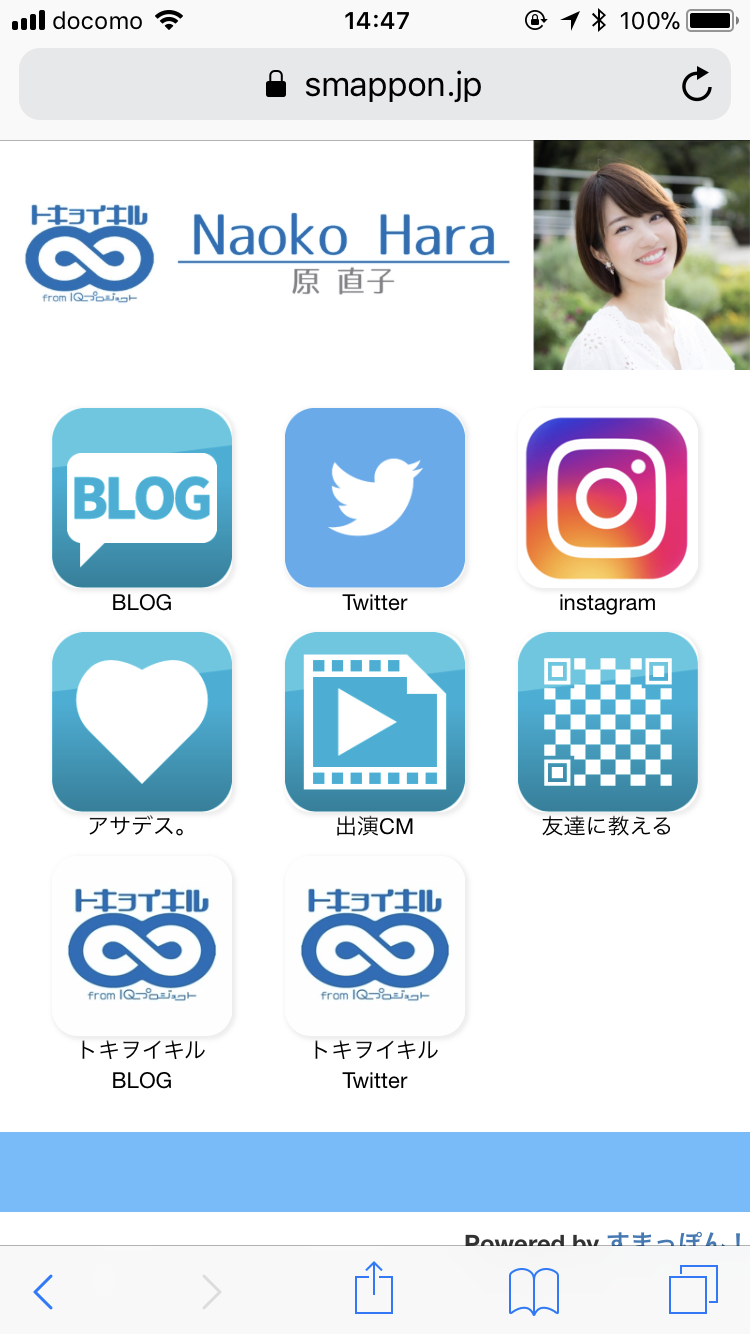Reload the smappon.jp page
750x1334 pixels.
tap(696, 85)
